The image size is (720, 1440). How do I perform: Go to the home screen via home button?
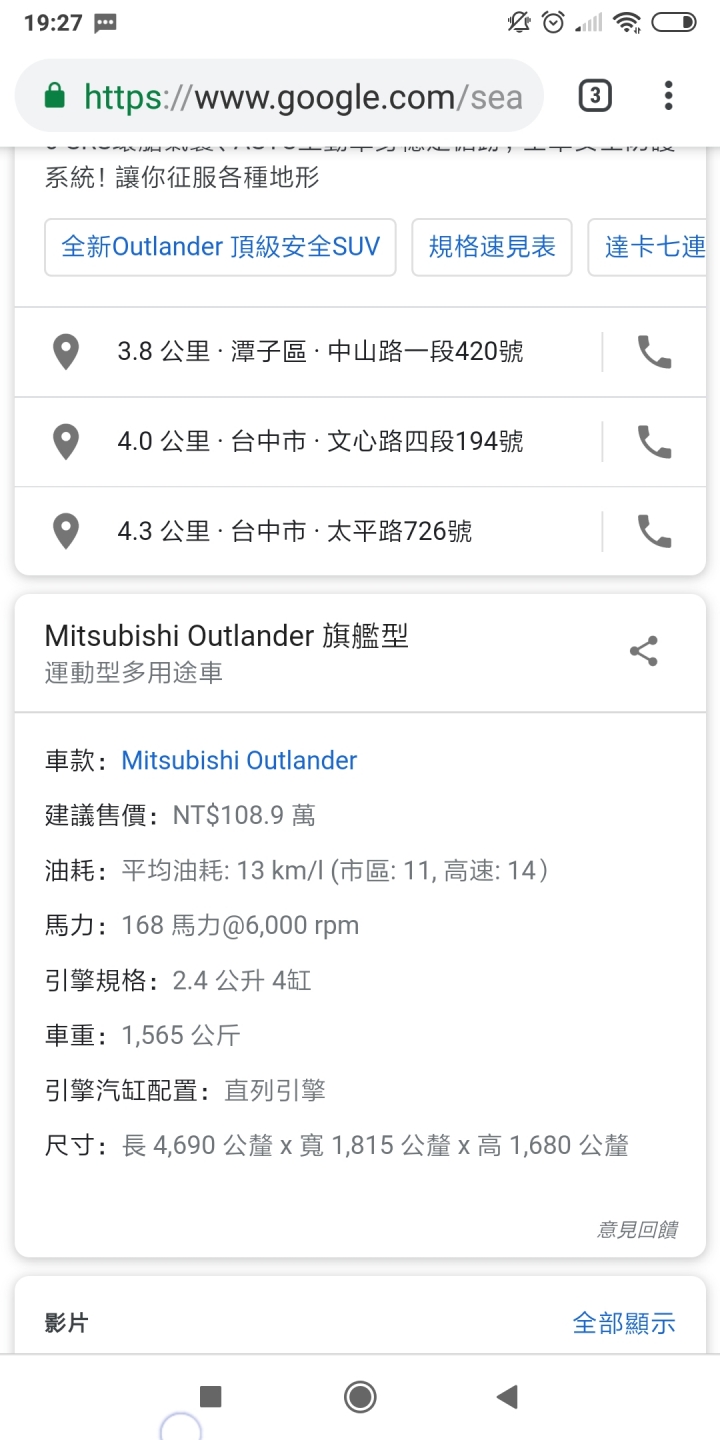360,1397
